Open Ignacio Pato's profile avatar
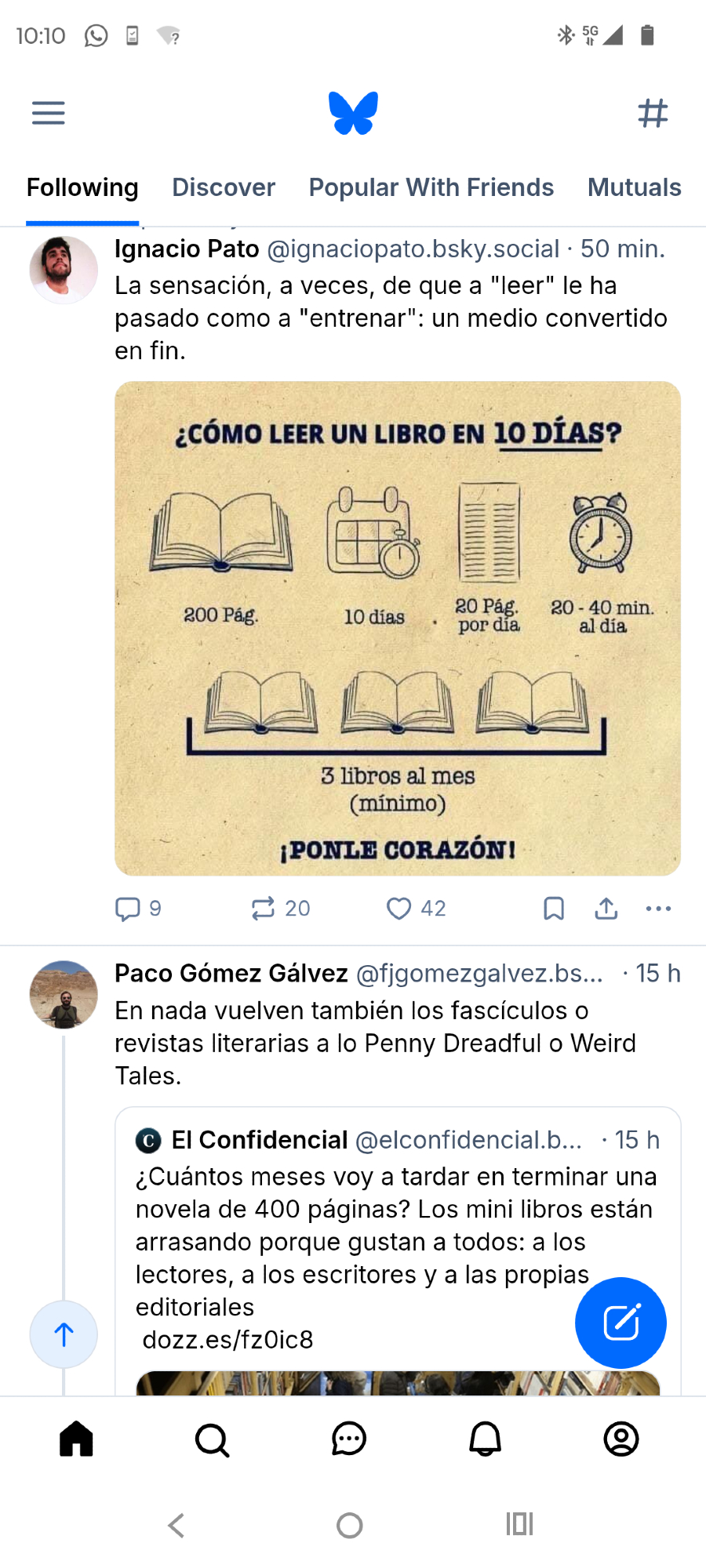The width and height of the screenshot is (706, 1568). point(64,270)
